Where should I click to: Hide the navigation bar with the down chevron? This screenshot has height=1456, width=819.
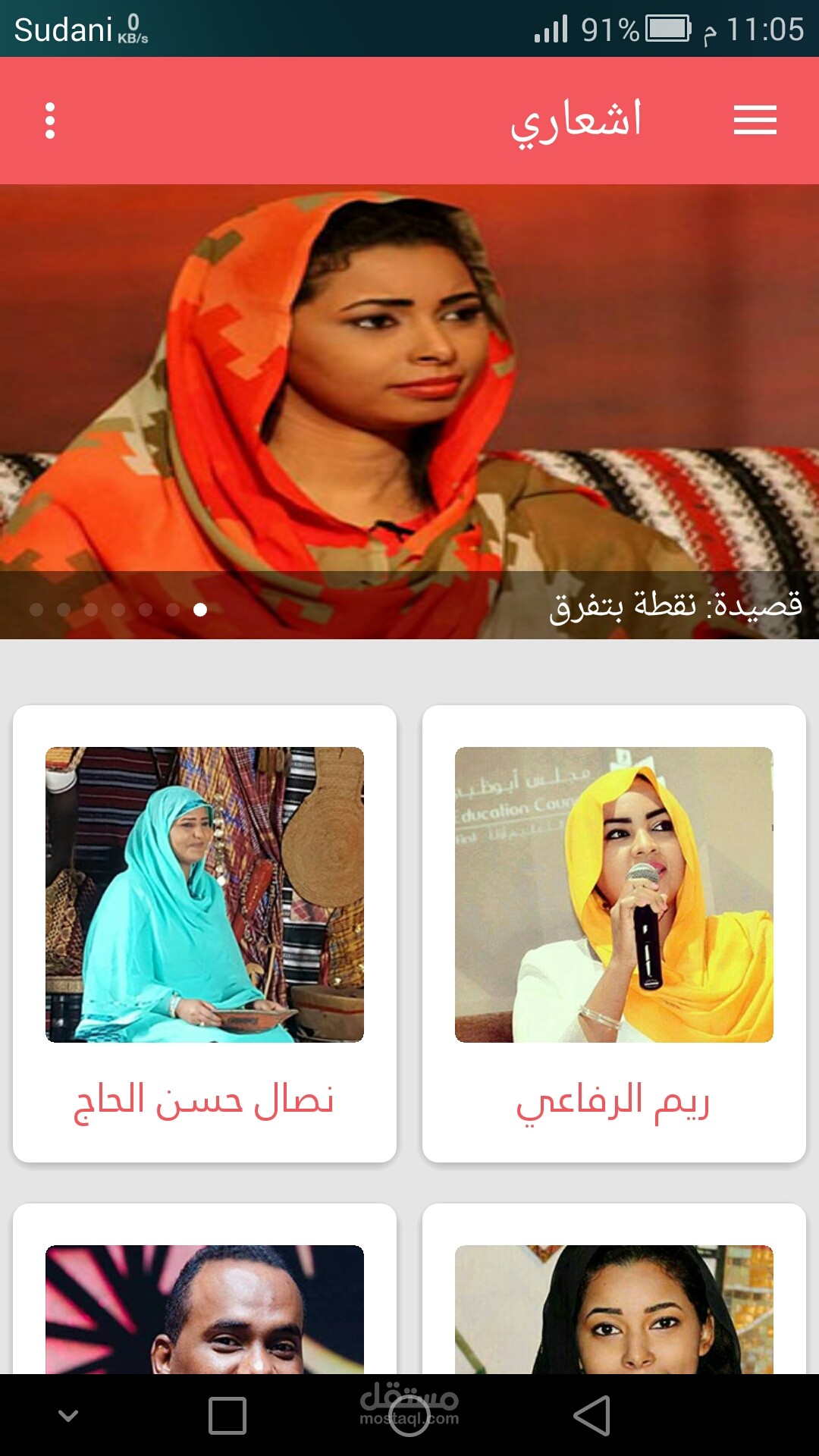pos(68,1415)
